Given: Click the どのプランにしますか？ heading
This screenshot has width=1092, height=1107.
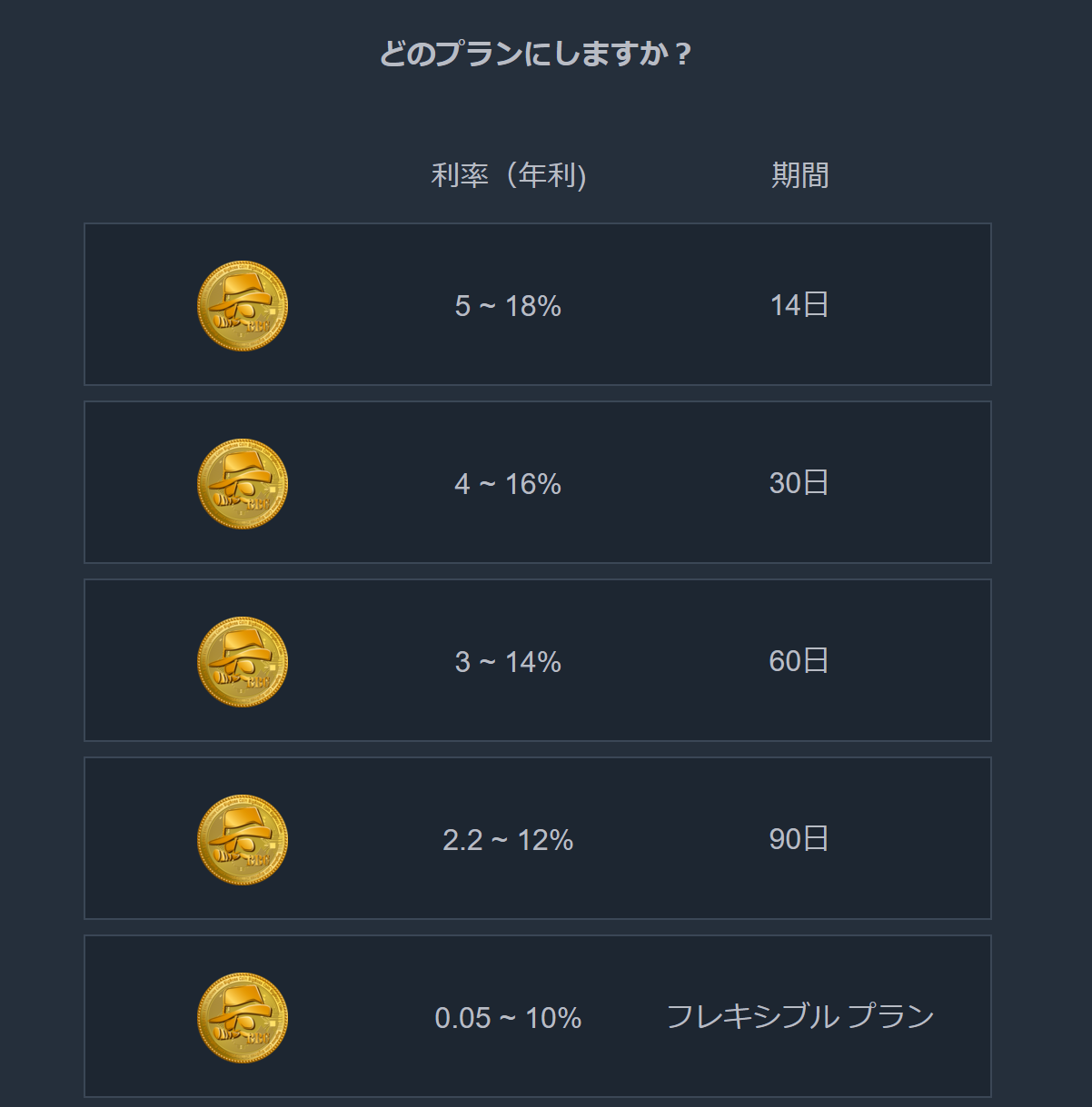Looking at the screenshot, I should pos(536,54).
